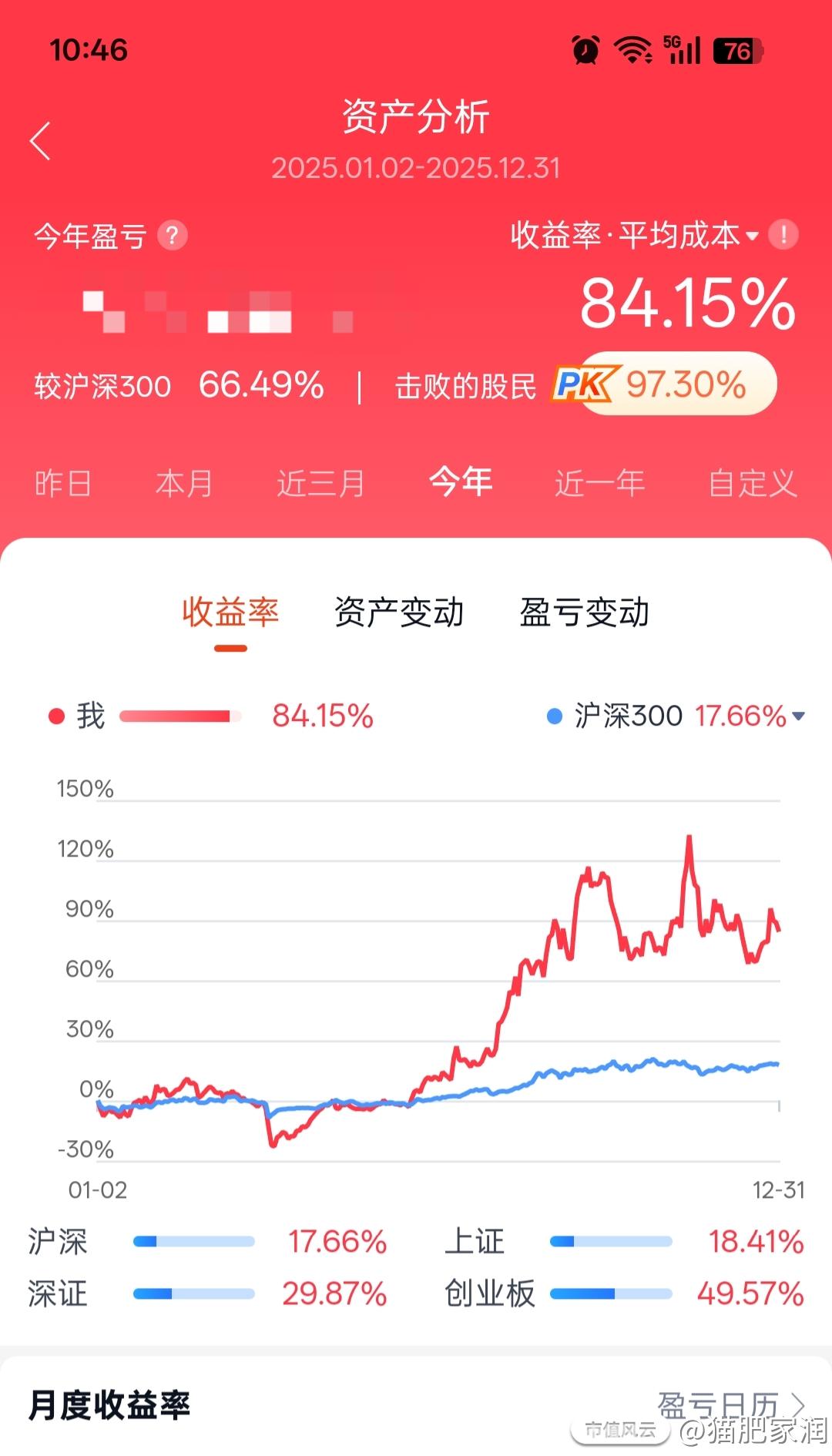The height and width of the screenshot is (1456, 832).
Task: Switch to the 资产变动 tab
Action: pyautogui.click(x=398, y=611)
